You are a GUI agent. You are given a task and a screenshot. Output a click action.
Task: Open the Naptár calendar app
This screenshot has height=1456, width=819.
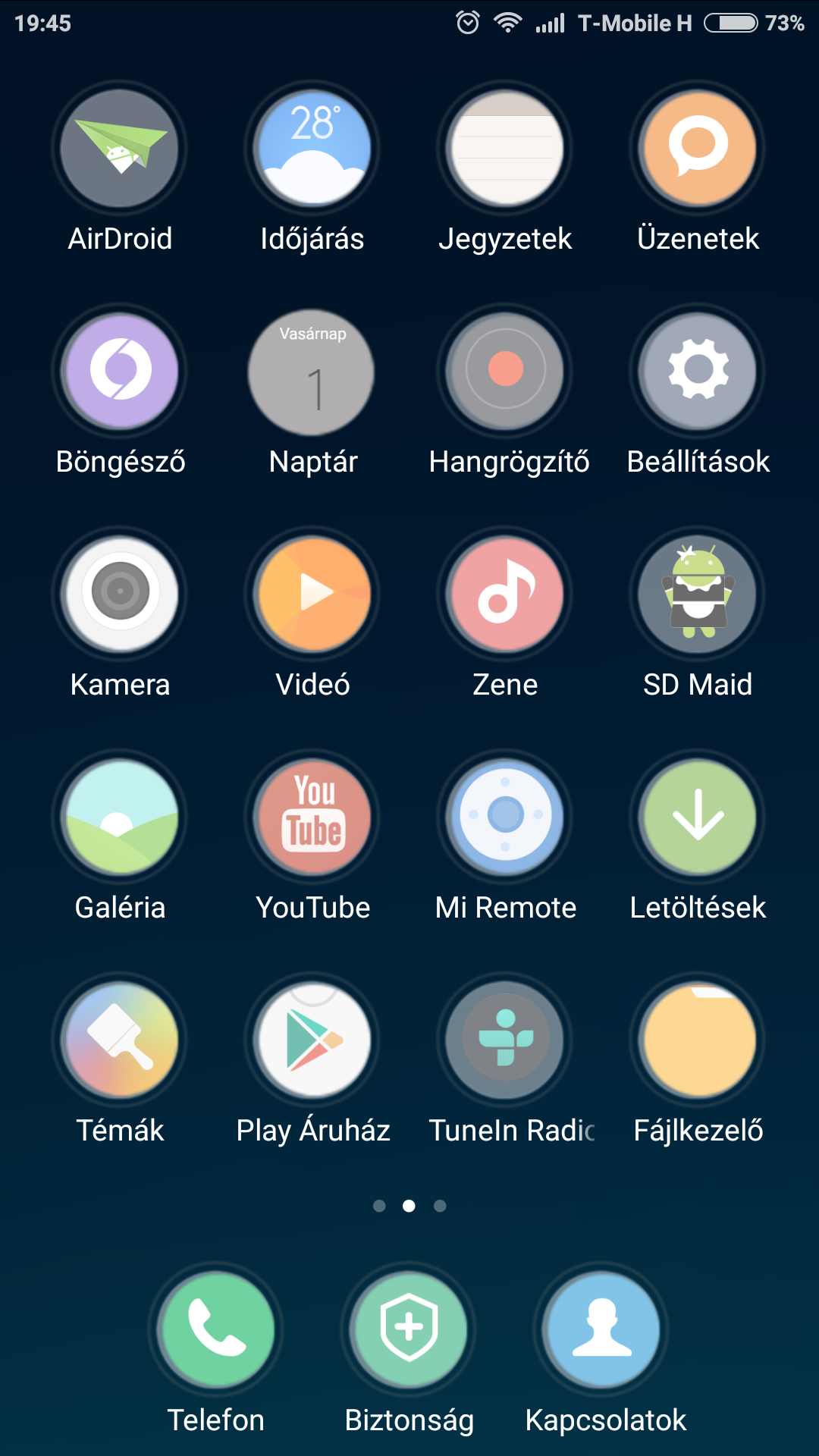pyautogui.click(x=312, y=372)
